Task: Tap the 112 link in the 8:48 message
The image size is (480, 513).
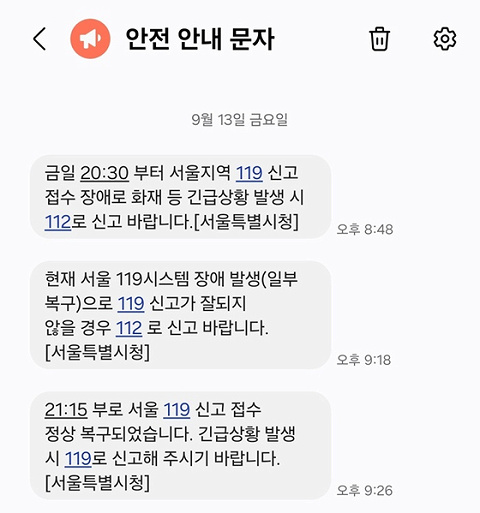Action: click(58, 222)
